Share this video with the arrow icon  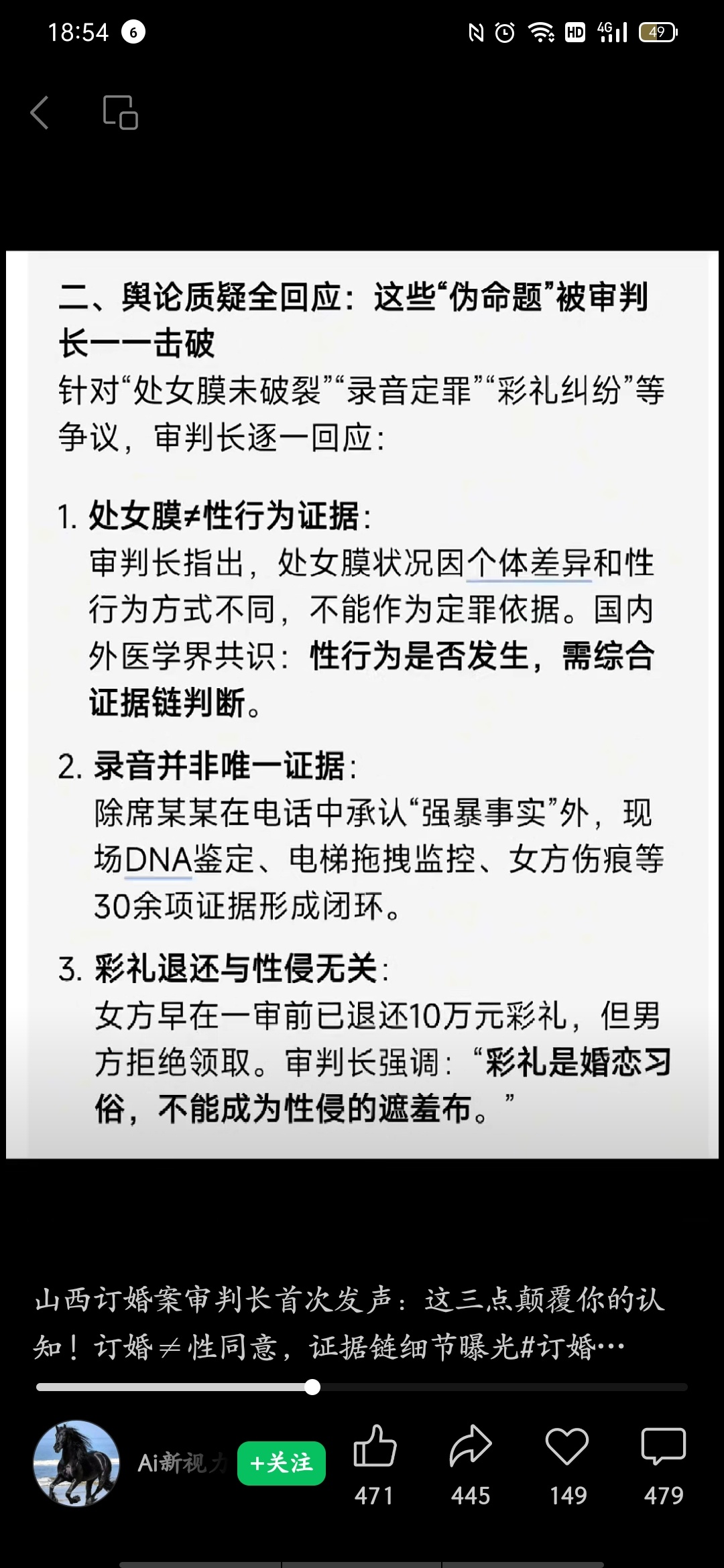pyautogui.click(x=470, y=1447)
